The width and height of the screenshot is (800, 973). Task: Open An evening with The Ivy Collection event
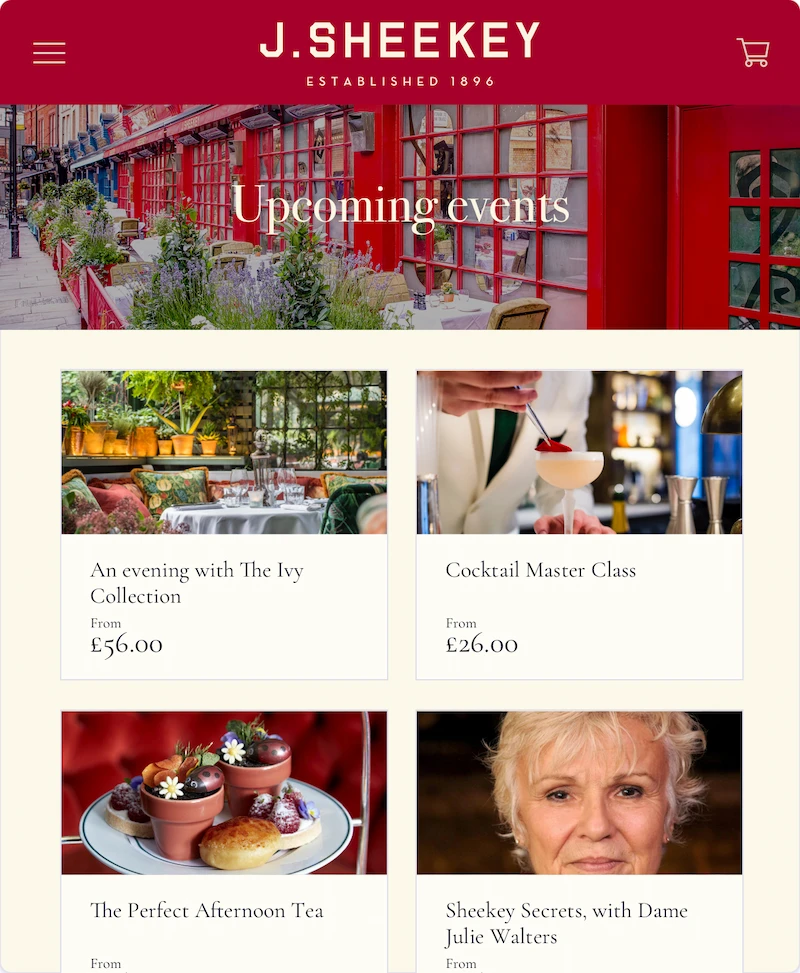coord(224,525)
